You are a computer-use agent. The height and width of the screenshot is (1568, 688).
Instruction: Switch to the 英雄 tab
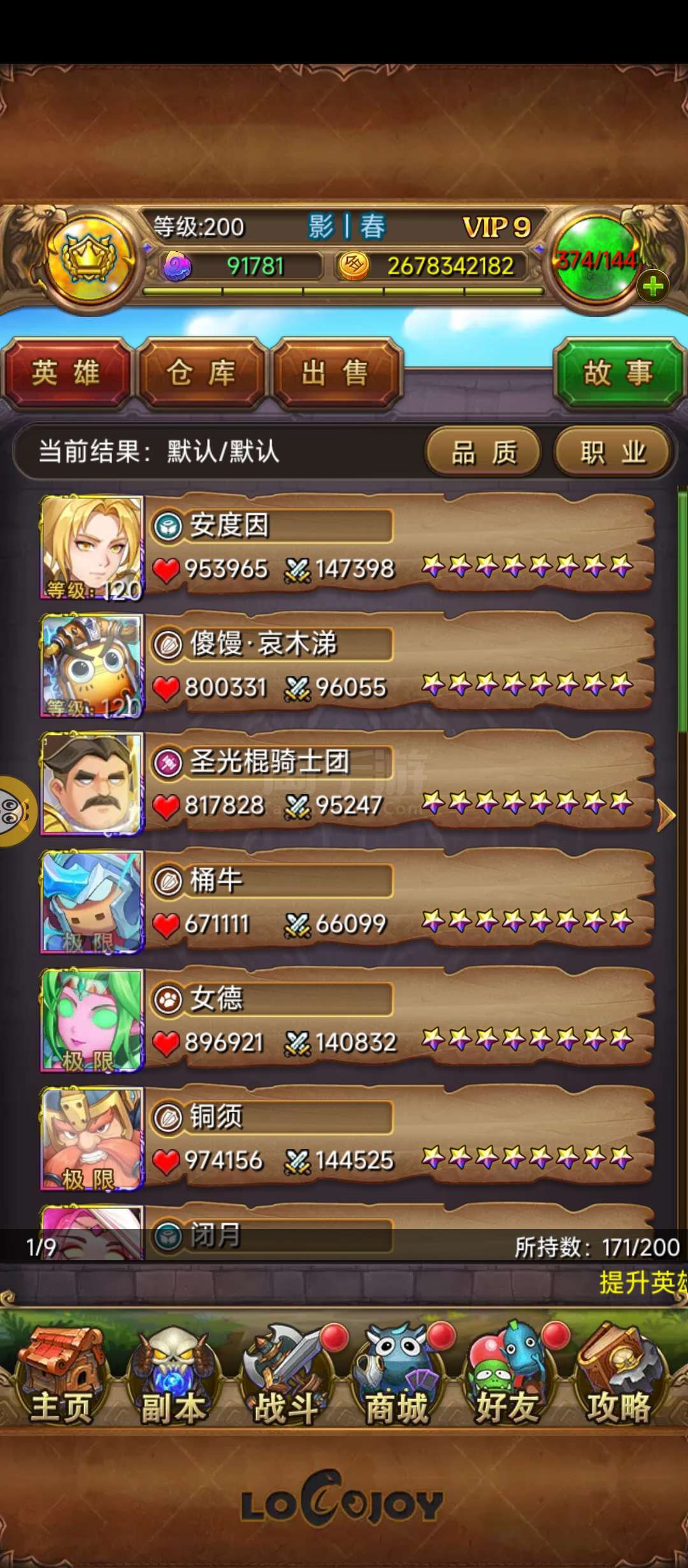[x=67, y=373]
